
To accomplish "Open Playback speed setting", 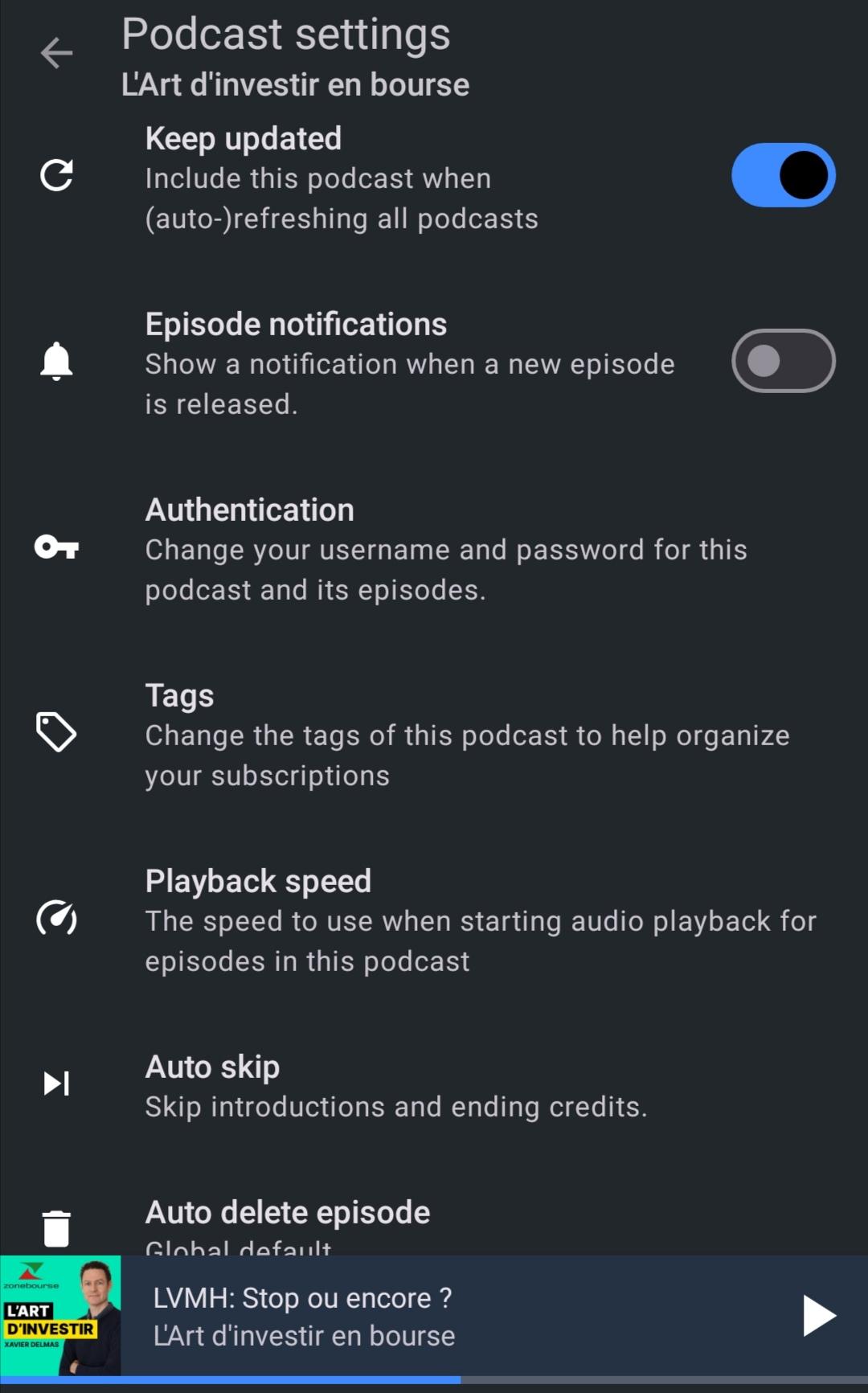I will 480,920.
